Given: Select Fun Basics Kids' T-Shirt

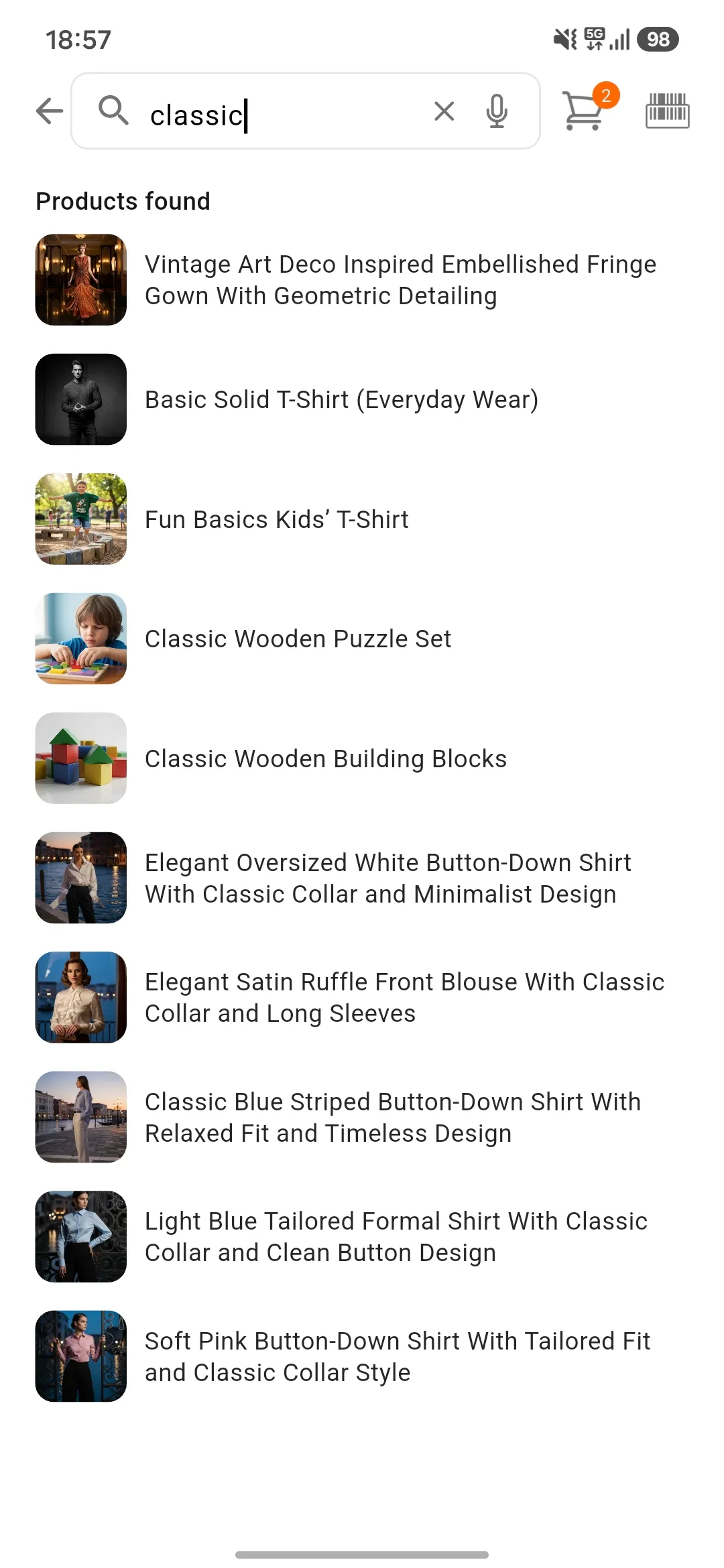Looking at the screenshot, I should pos(362,519).
